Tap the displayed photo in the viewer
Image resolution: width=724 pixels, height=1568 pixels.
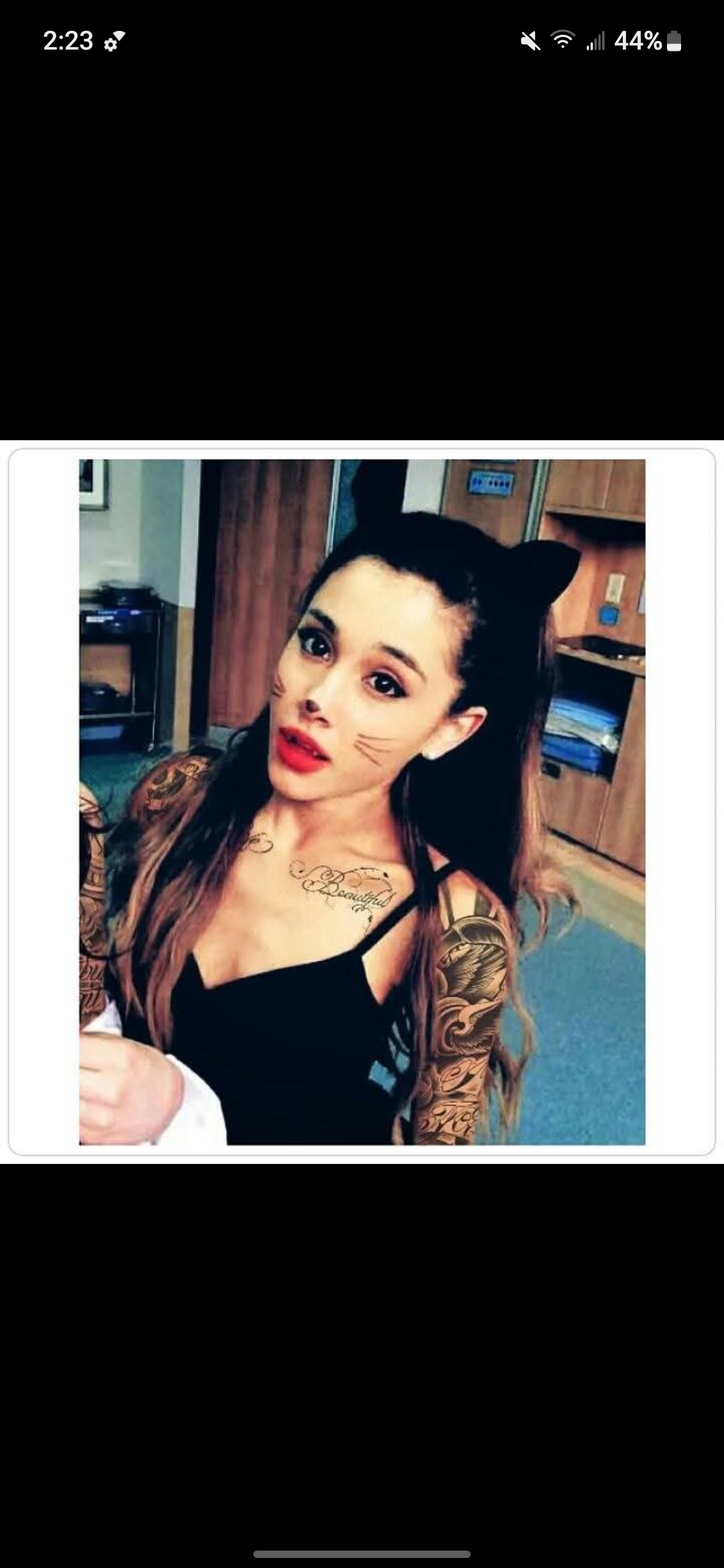(362, 801)
